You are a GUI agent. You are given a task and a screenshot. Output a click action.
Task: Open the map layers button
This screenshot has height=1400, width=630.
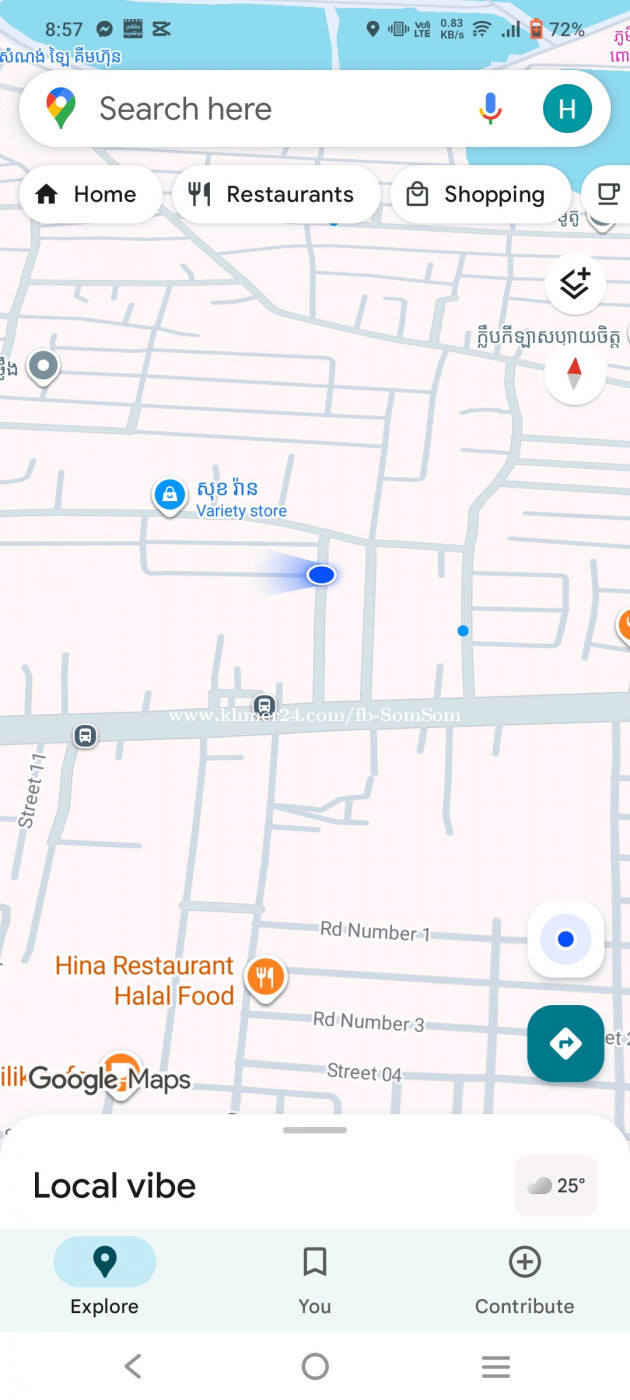[575, 283]
